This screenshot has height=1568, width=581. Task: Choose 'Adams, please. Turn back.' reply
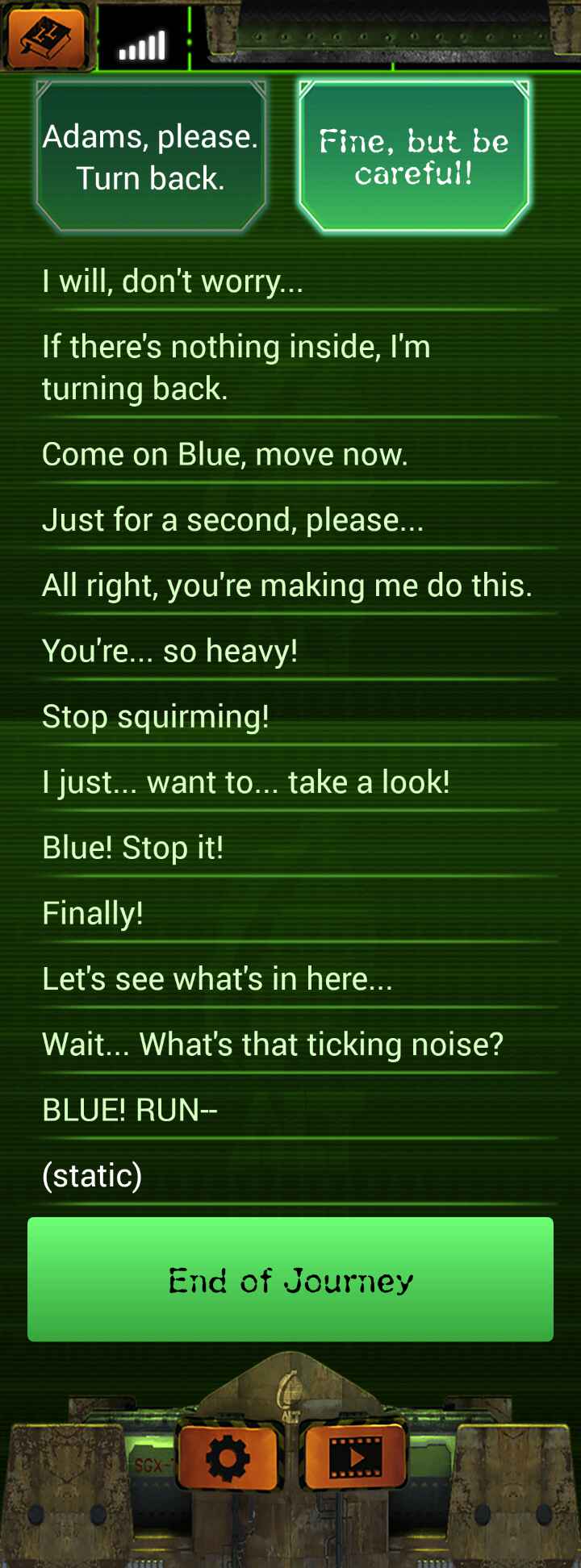(151, 157)
